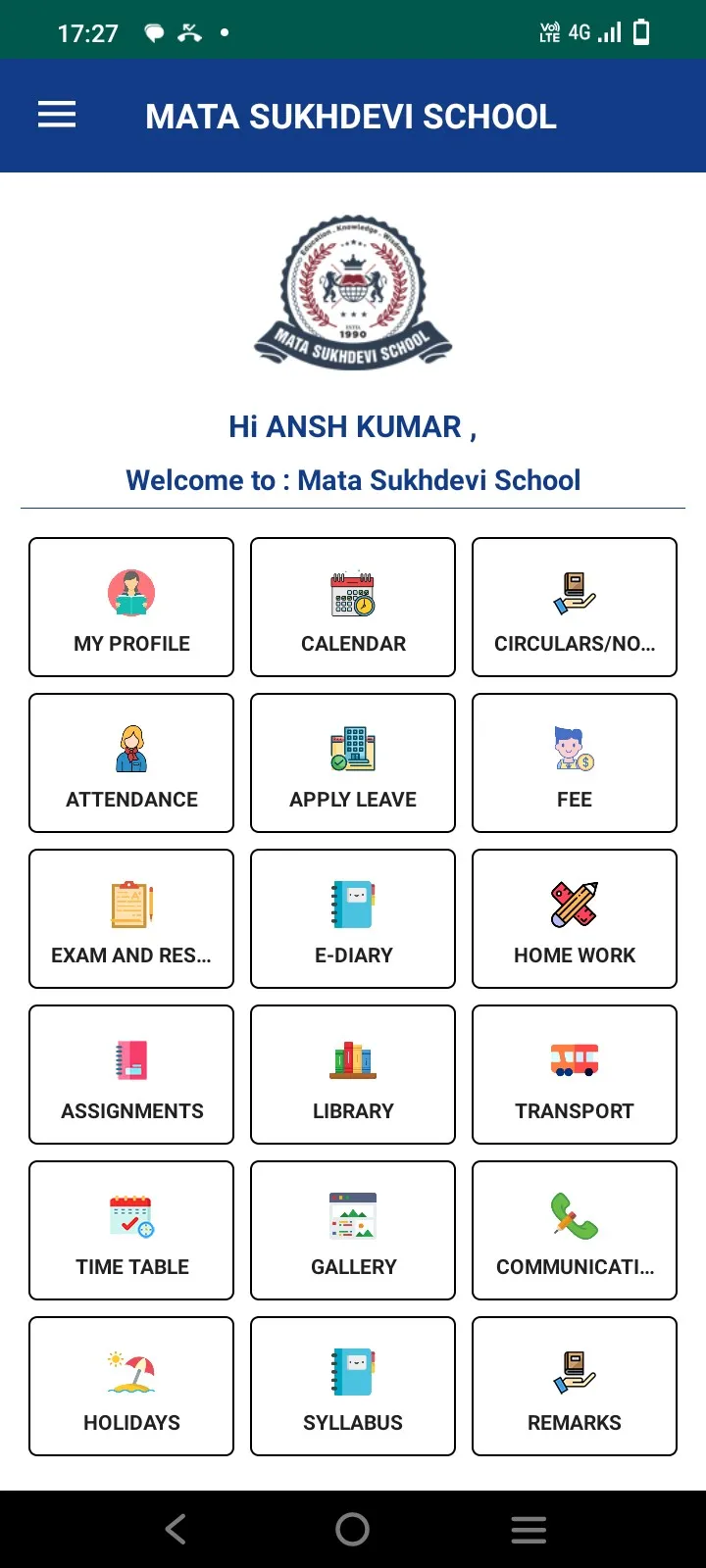Open the hamburger drawer menu
Image resolution: width=706 pixels, height=1568 pixels.
[x=57, y=116]
